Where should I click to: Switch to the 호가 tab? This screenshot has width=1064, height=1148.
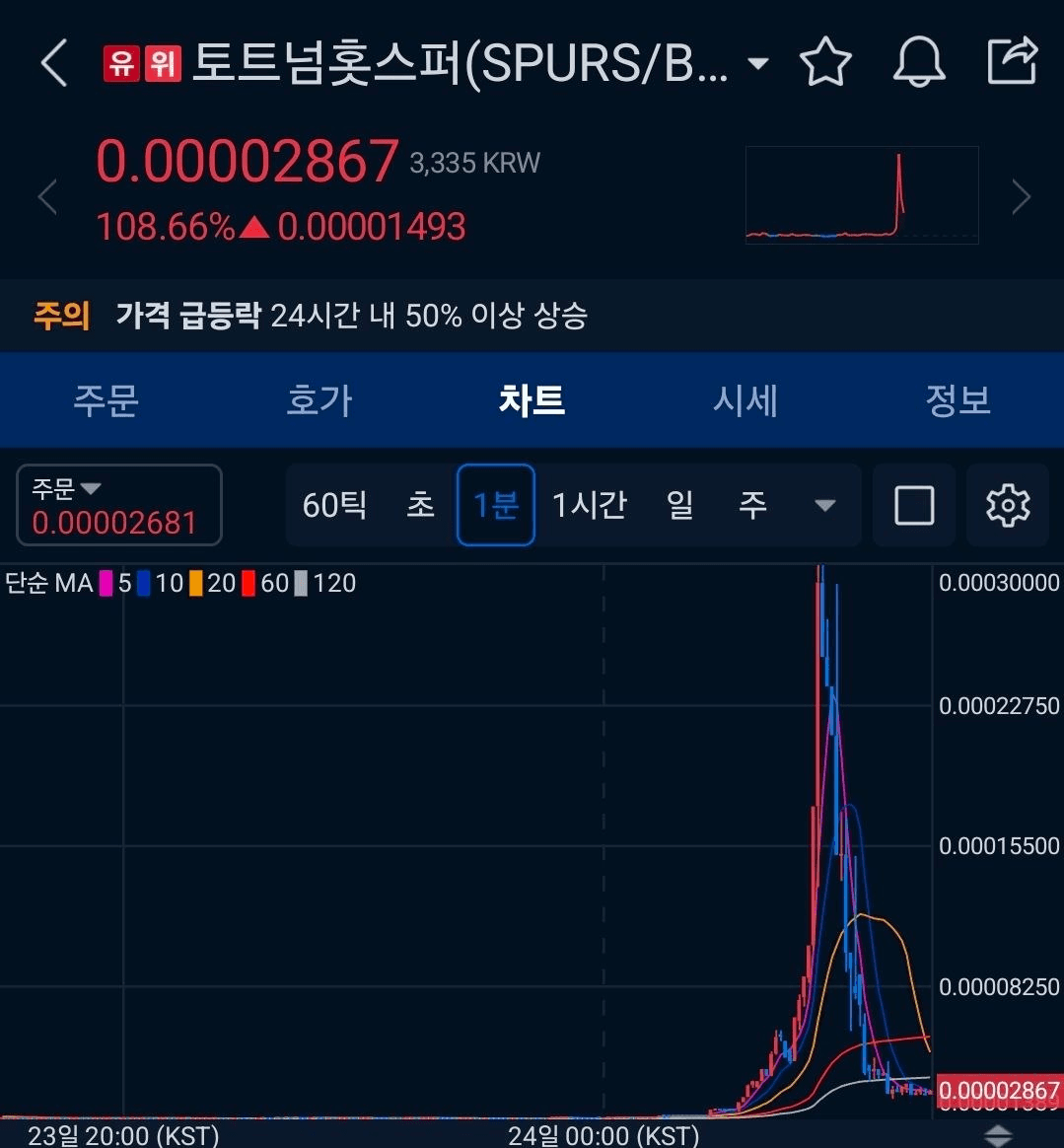(319, 399)
